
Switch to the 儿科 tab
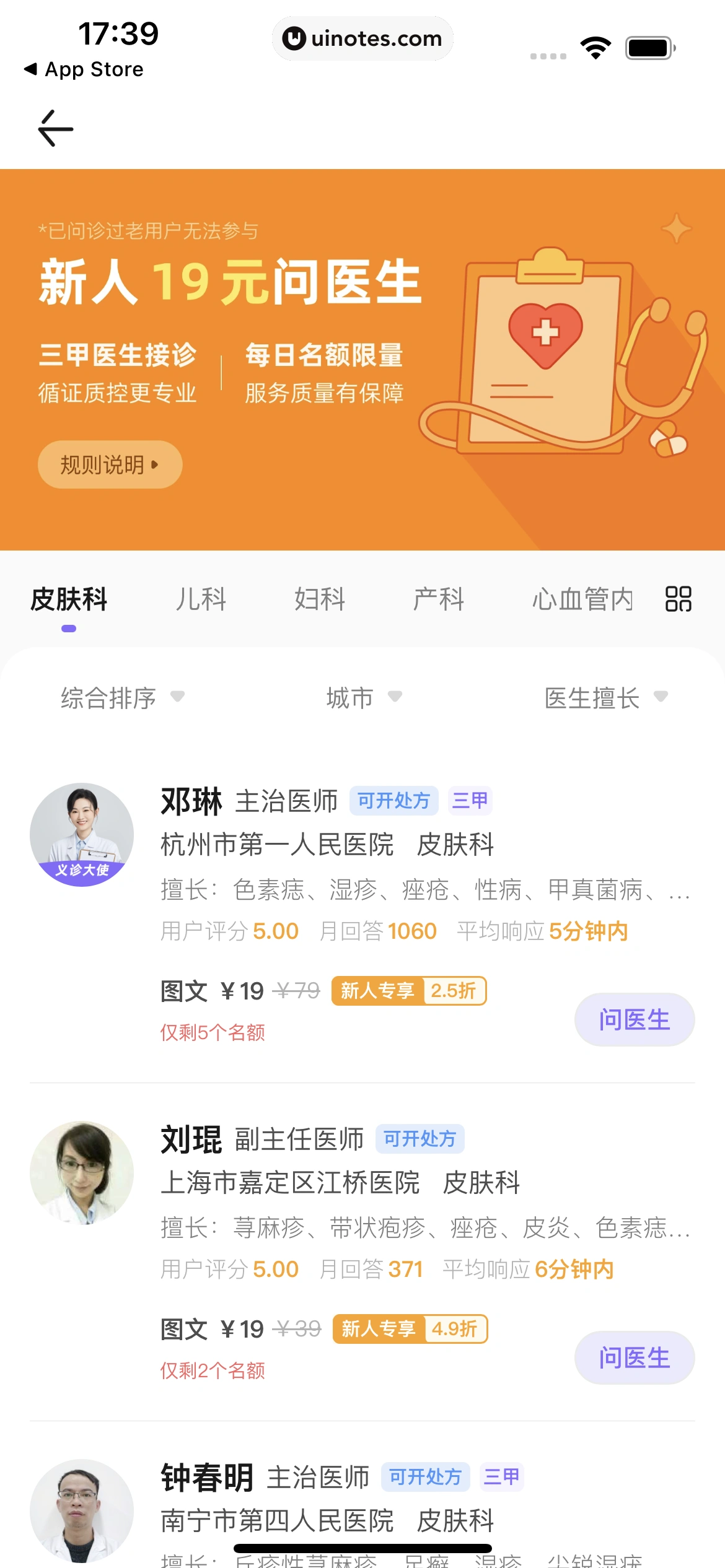tap(200, 598)
